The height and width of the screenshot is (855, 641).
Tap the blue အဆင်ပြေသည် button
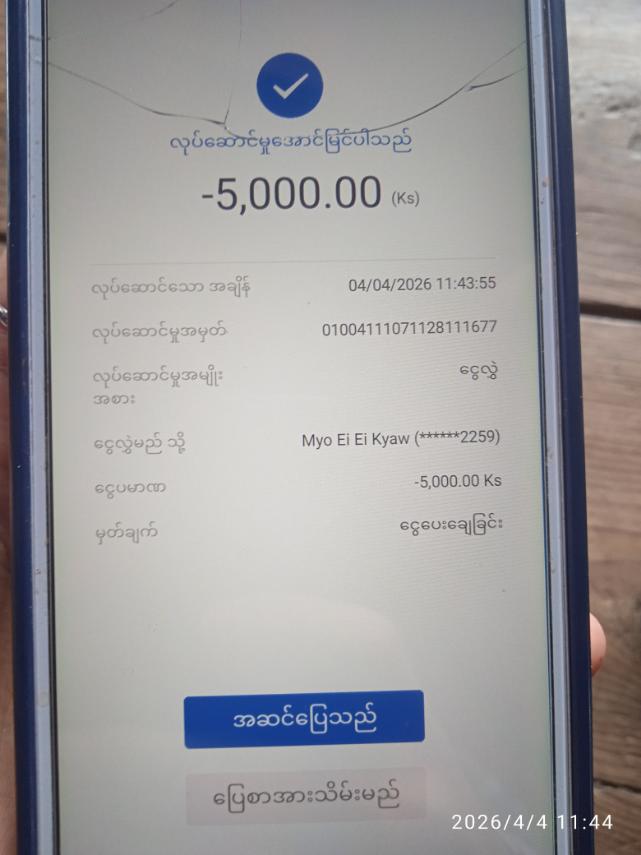pos(304,719)
